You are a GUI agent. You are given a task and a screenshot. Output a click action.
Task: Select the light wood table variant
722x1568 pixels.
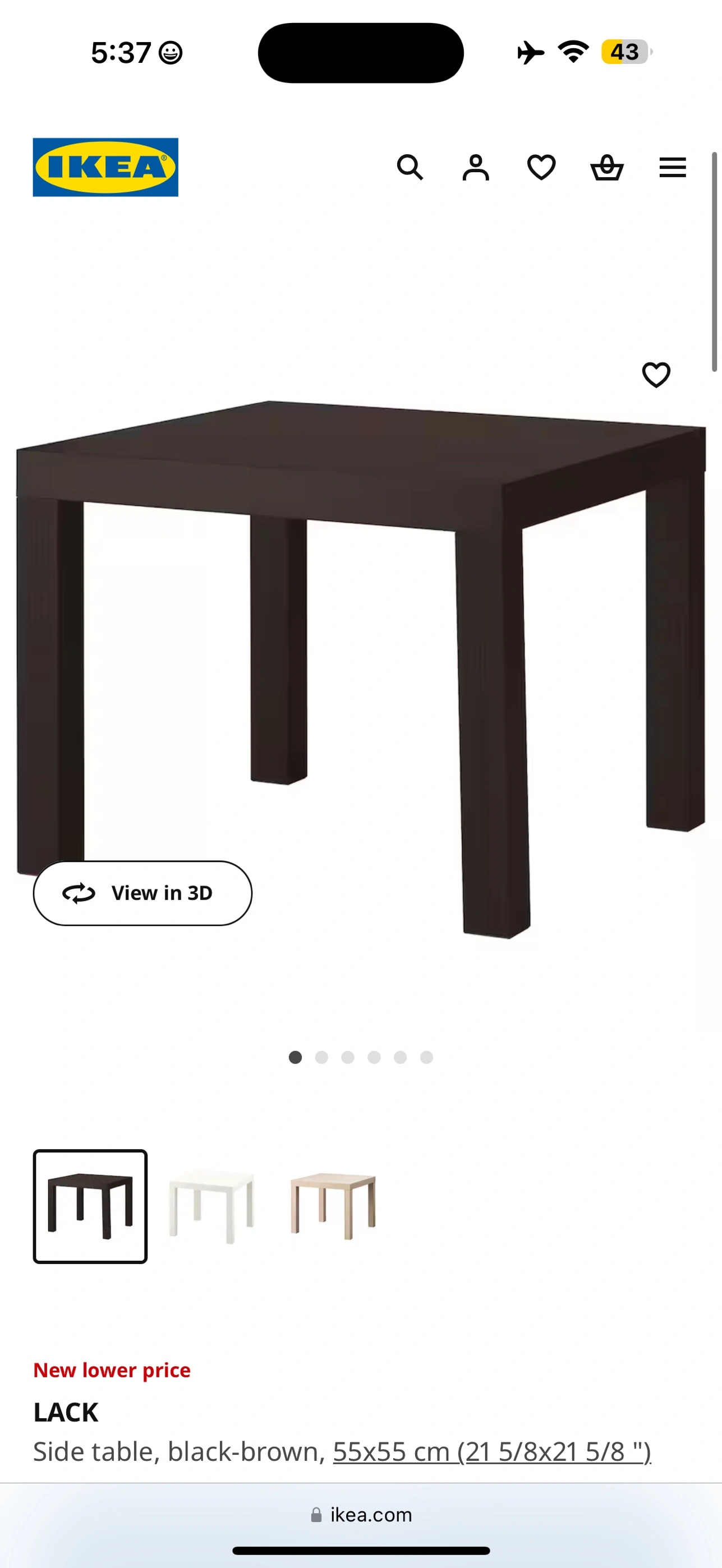(333, 1206)
